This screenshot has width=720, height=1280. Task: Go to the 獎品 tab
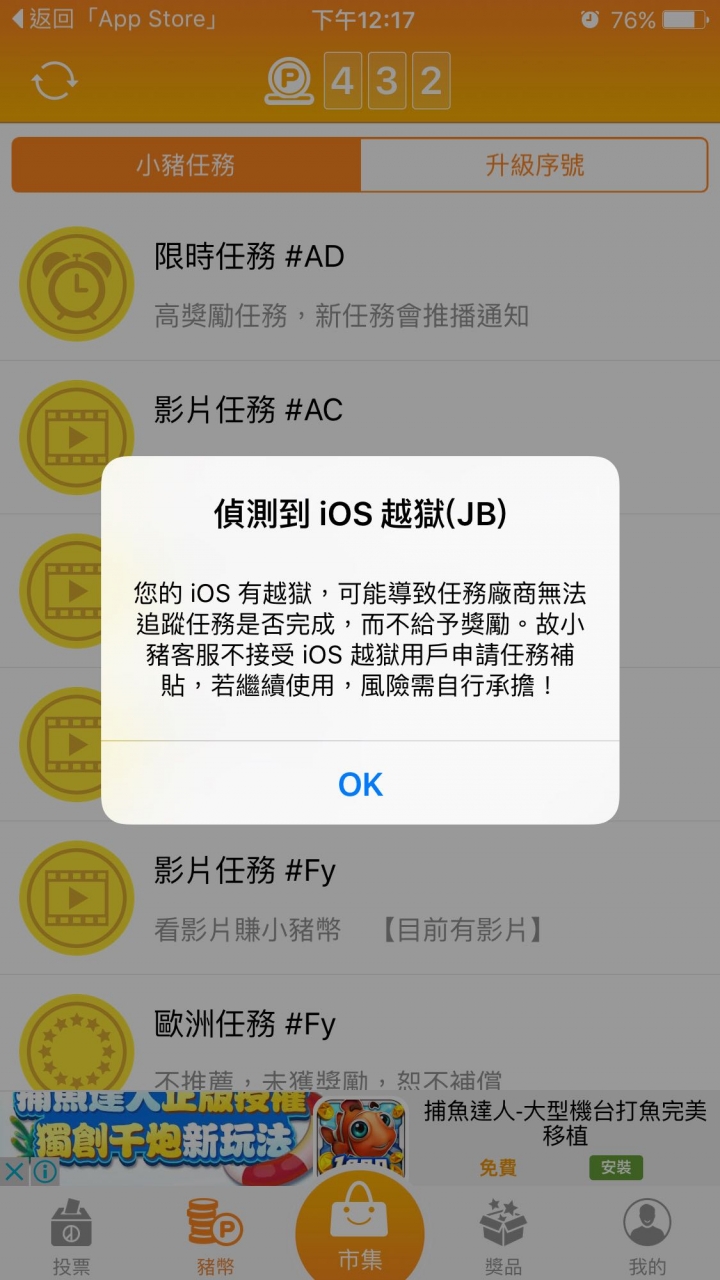point(503,1236)
